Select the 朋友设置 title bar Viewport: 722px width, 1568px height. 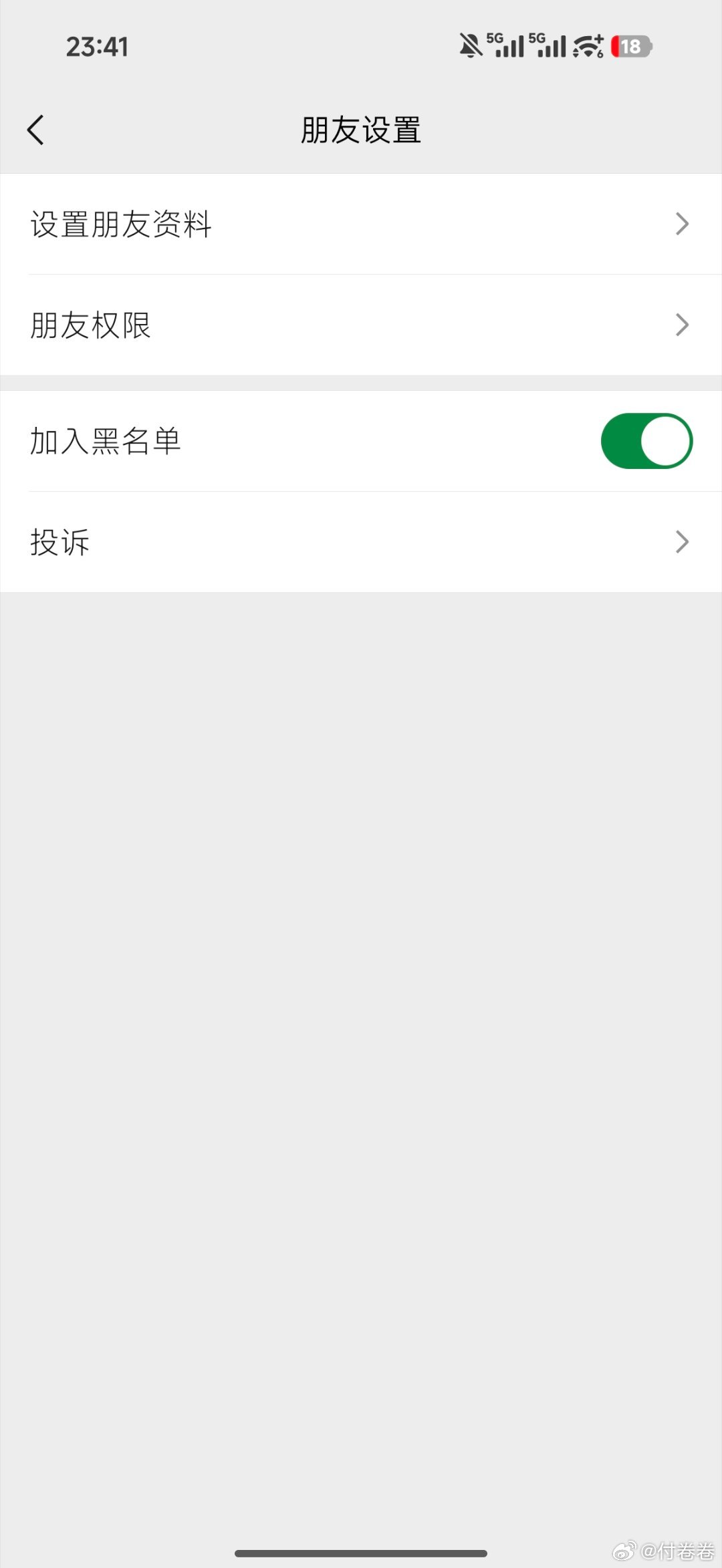pyautogui.click(x=361, y=130)
